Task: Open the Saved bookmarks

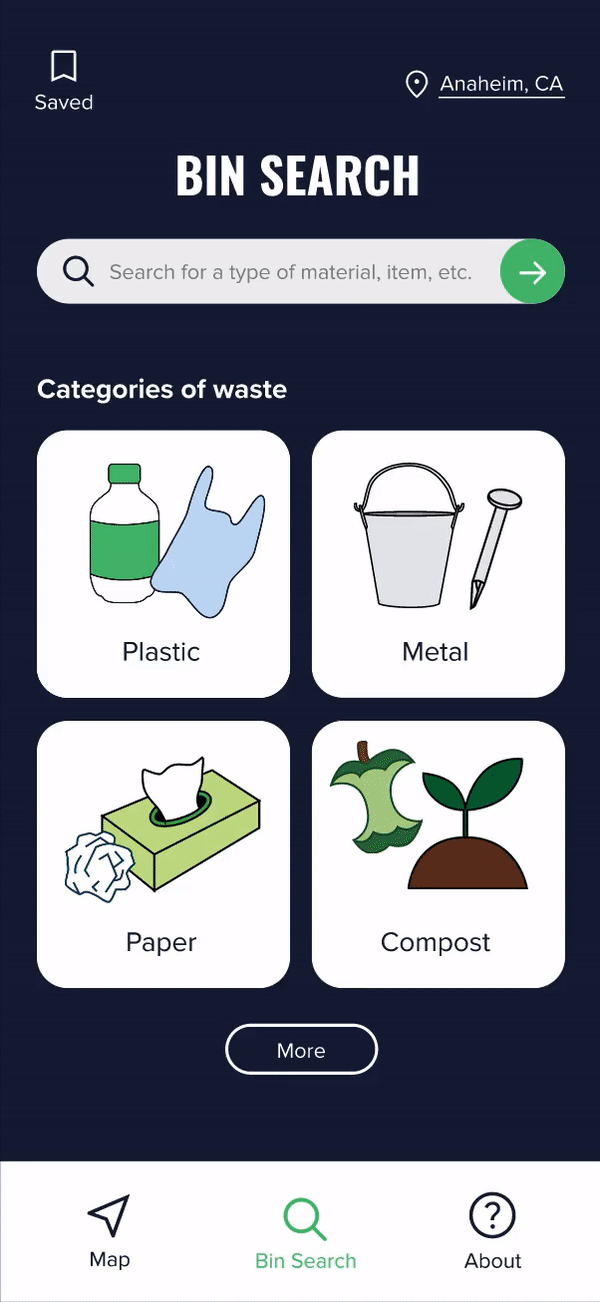Action: coord(64,81)
